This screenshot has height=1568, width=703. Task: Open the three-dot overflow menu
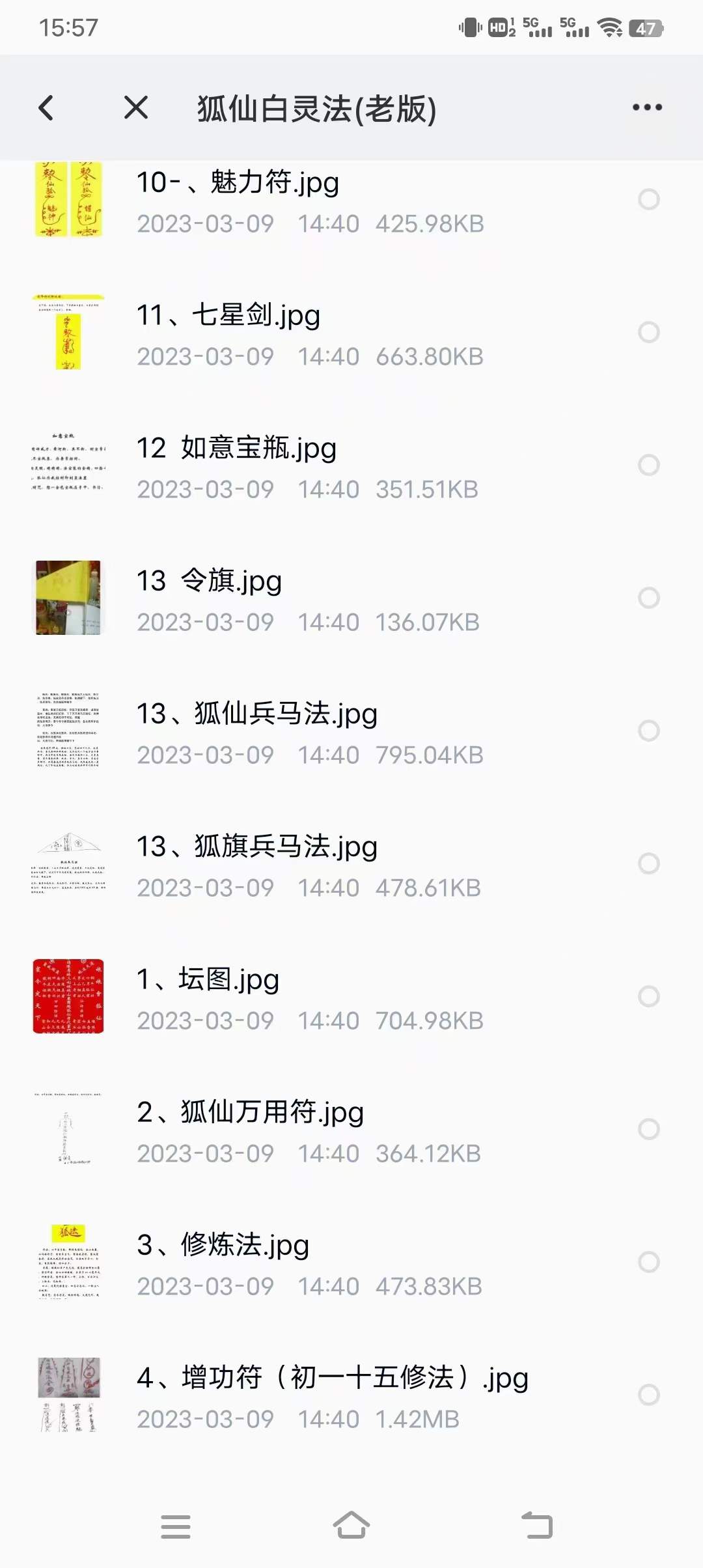tap(647, 108)
